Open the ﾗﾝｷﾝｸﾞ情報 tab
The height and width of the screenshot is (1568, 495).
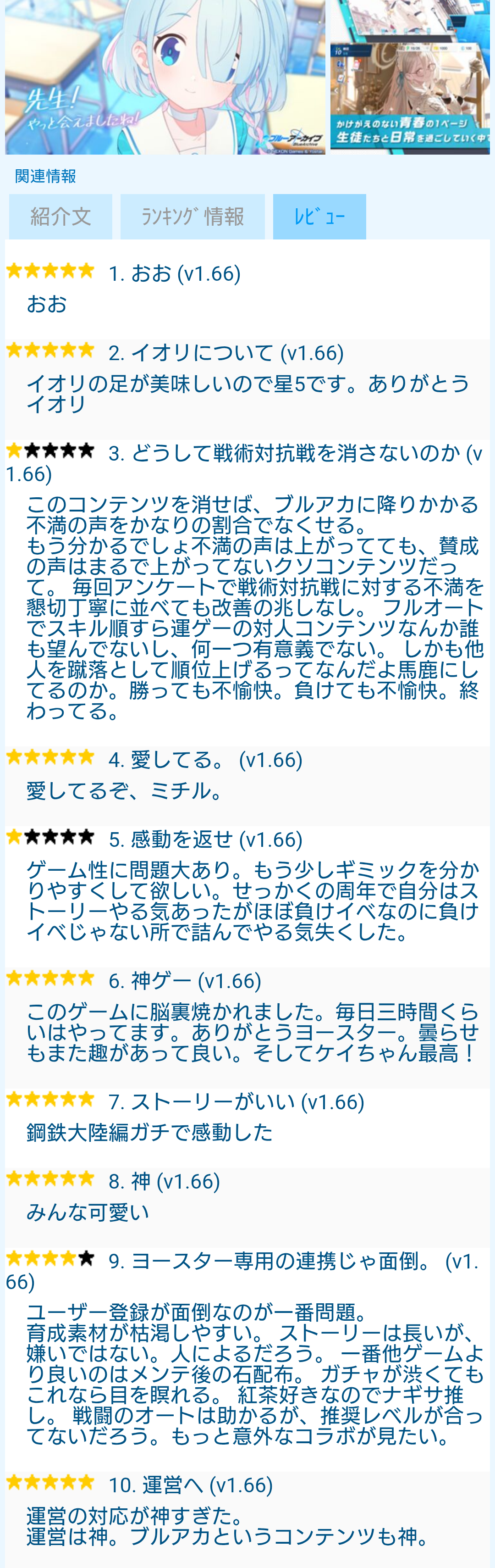click(x=192, y=217)
